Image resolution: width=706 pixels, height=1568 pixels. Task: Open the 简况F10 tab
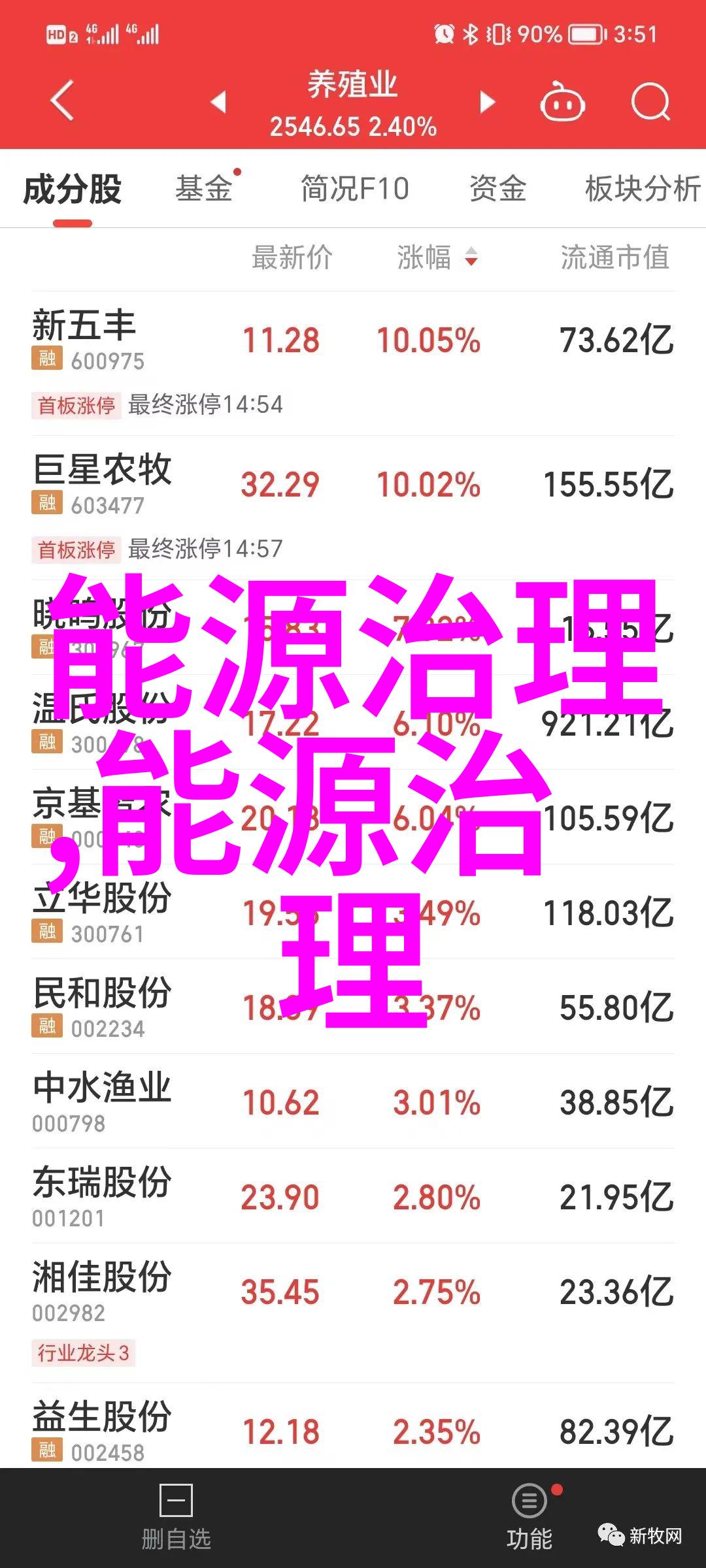coord(354,189)
